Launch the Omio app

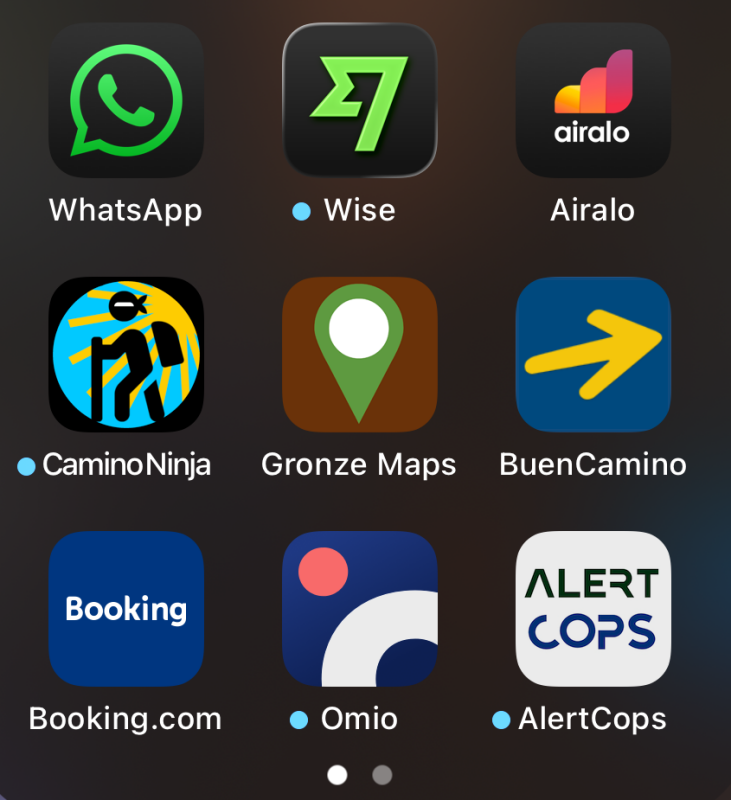(x=360, y=608)
